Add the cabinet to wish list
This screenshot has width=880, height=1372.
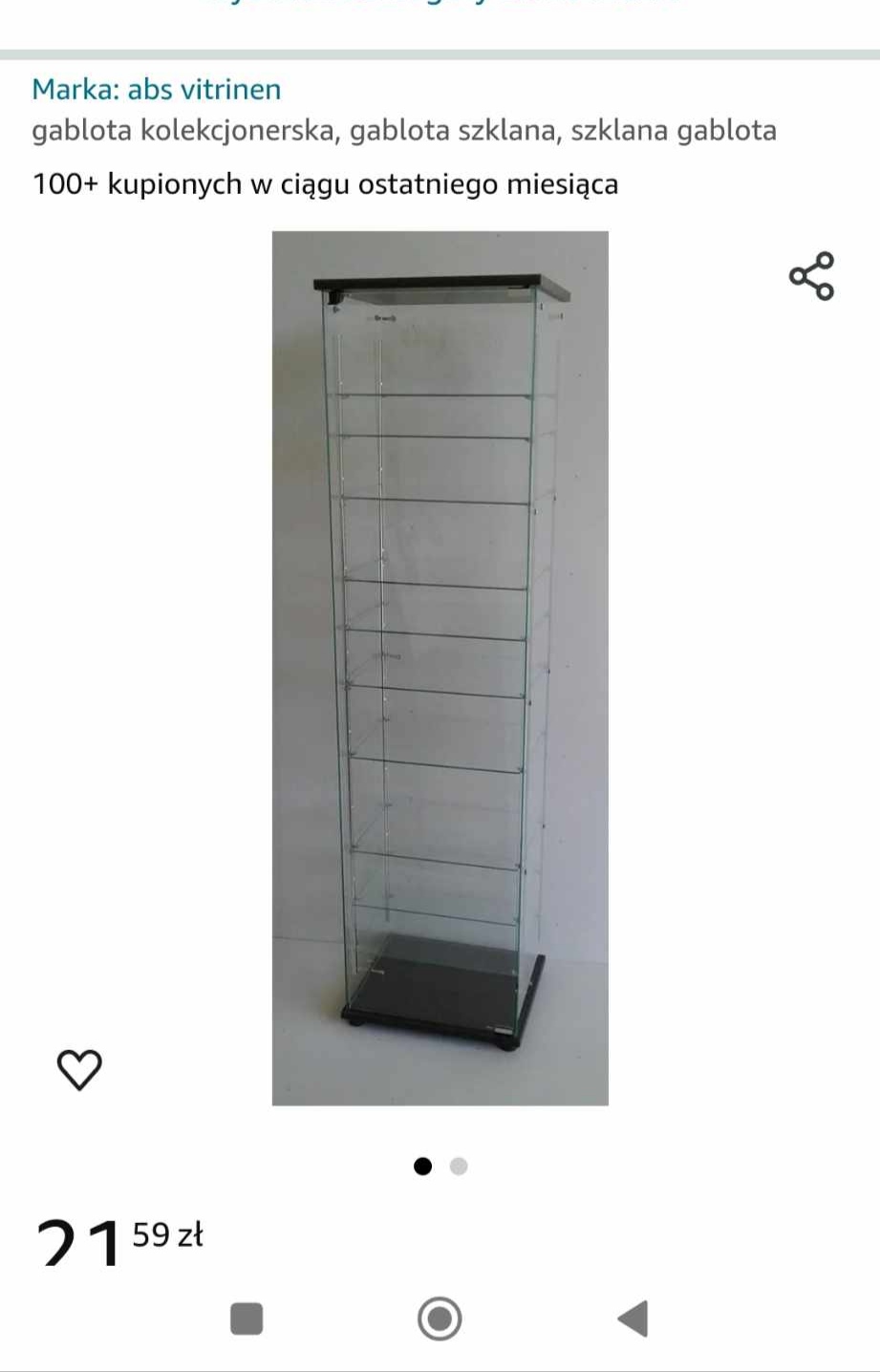79,1069
